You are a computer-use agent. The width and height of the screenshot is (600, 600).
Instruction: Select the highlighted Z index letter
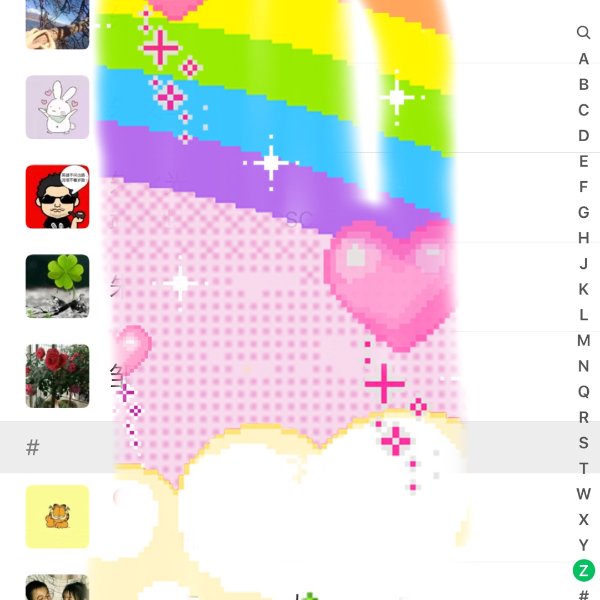[x=583, y=571]
